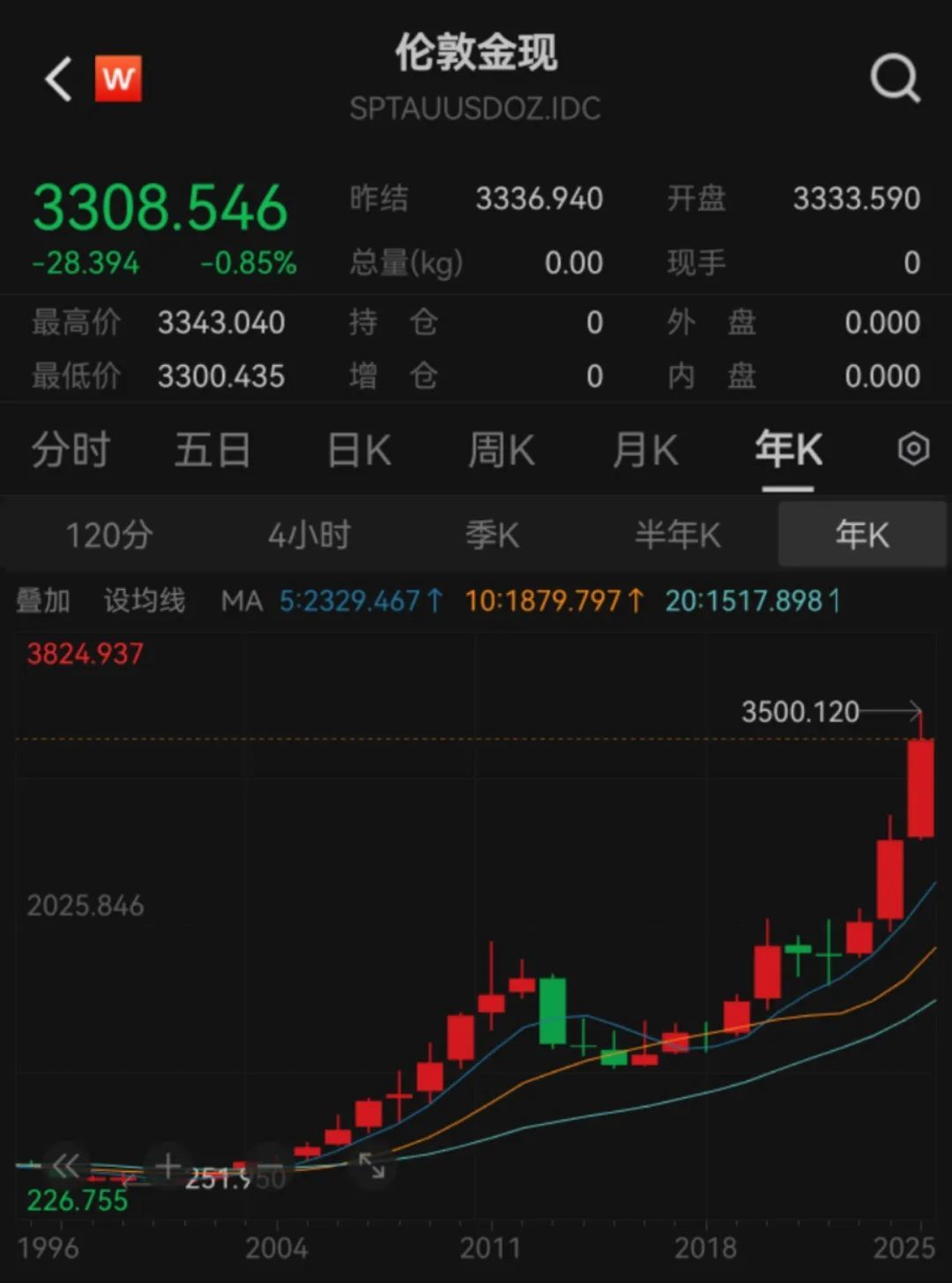
Task: Open 设均线 moving average settings
Action: pyautogui.click(x=145, y=601)
